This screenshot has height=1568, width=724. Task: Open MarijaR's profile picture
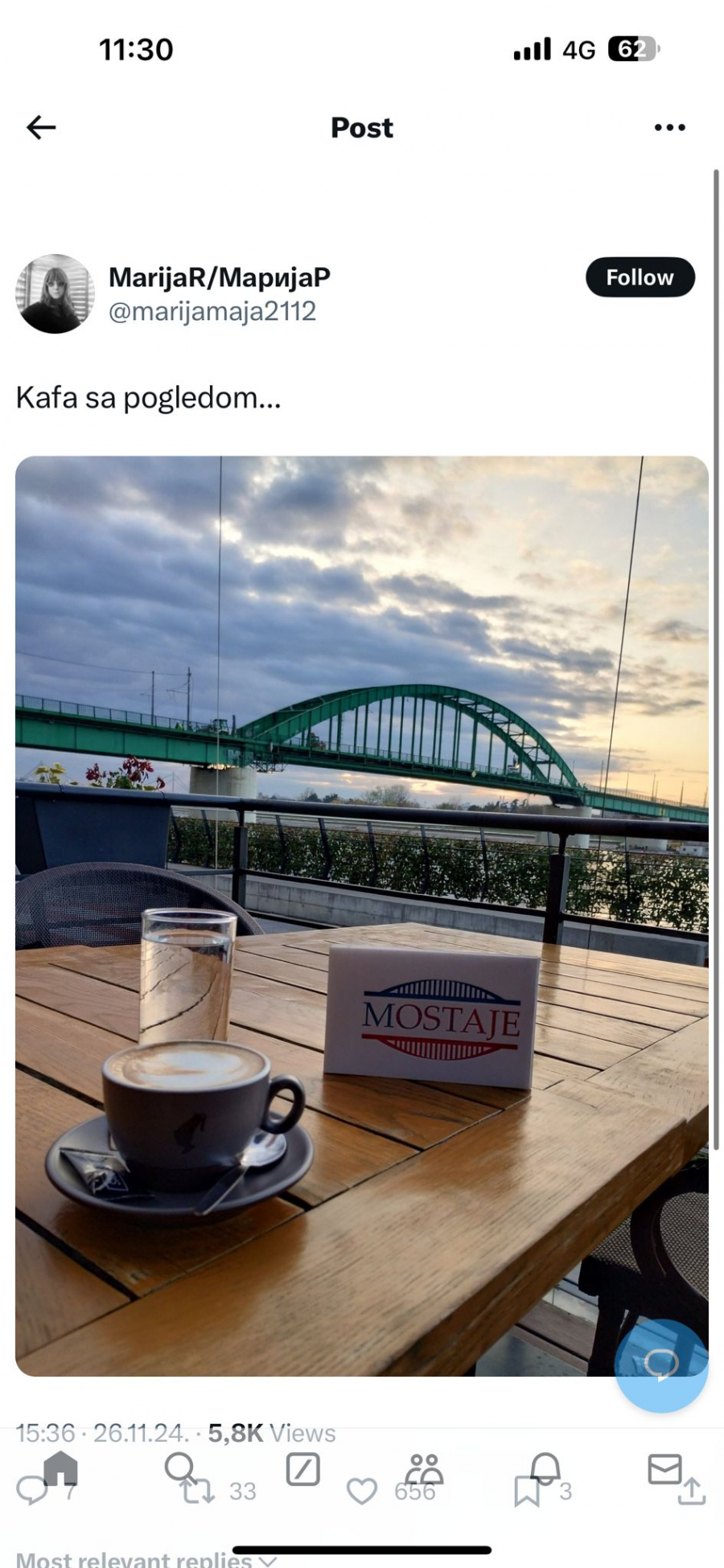pyautogui.click(x=55, y=294)
